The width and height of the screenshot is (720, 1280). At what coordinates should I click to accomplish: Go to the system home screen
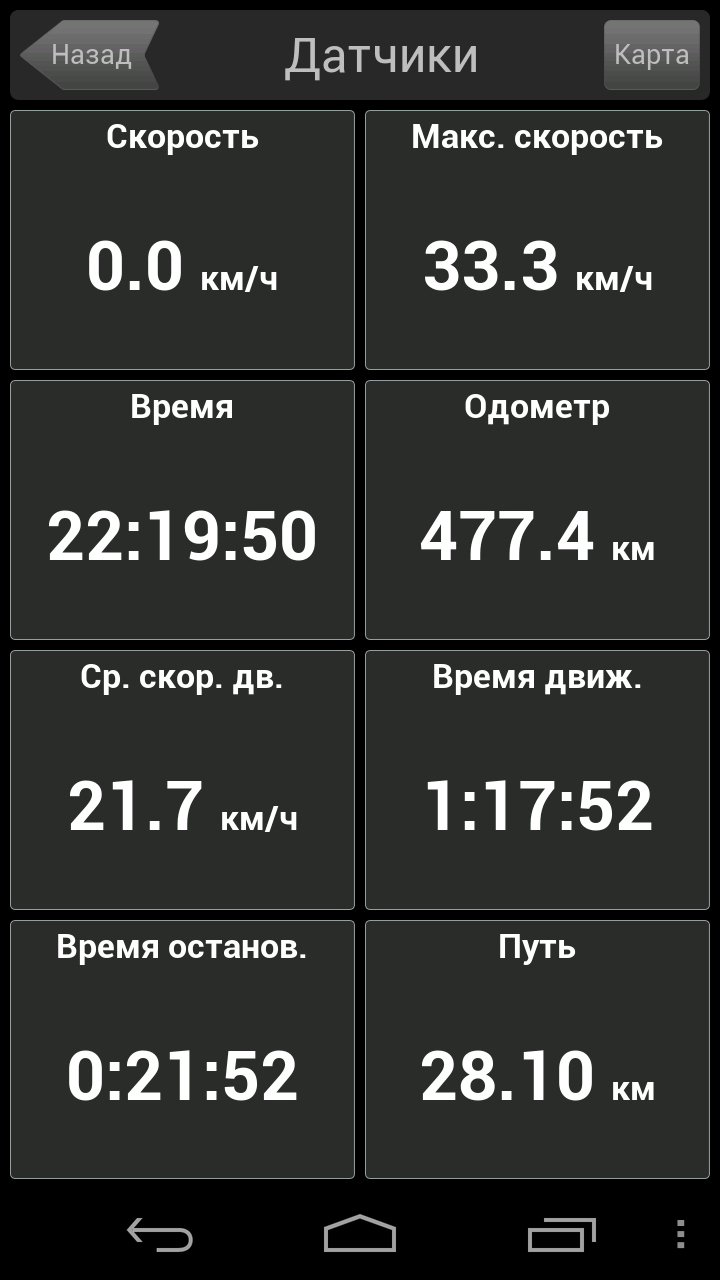pos(360,1234)
